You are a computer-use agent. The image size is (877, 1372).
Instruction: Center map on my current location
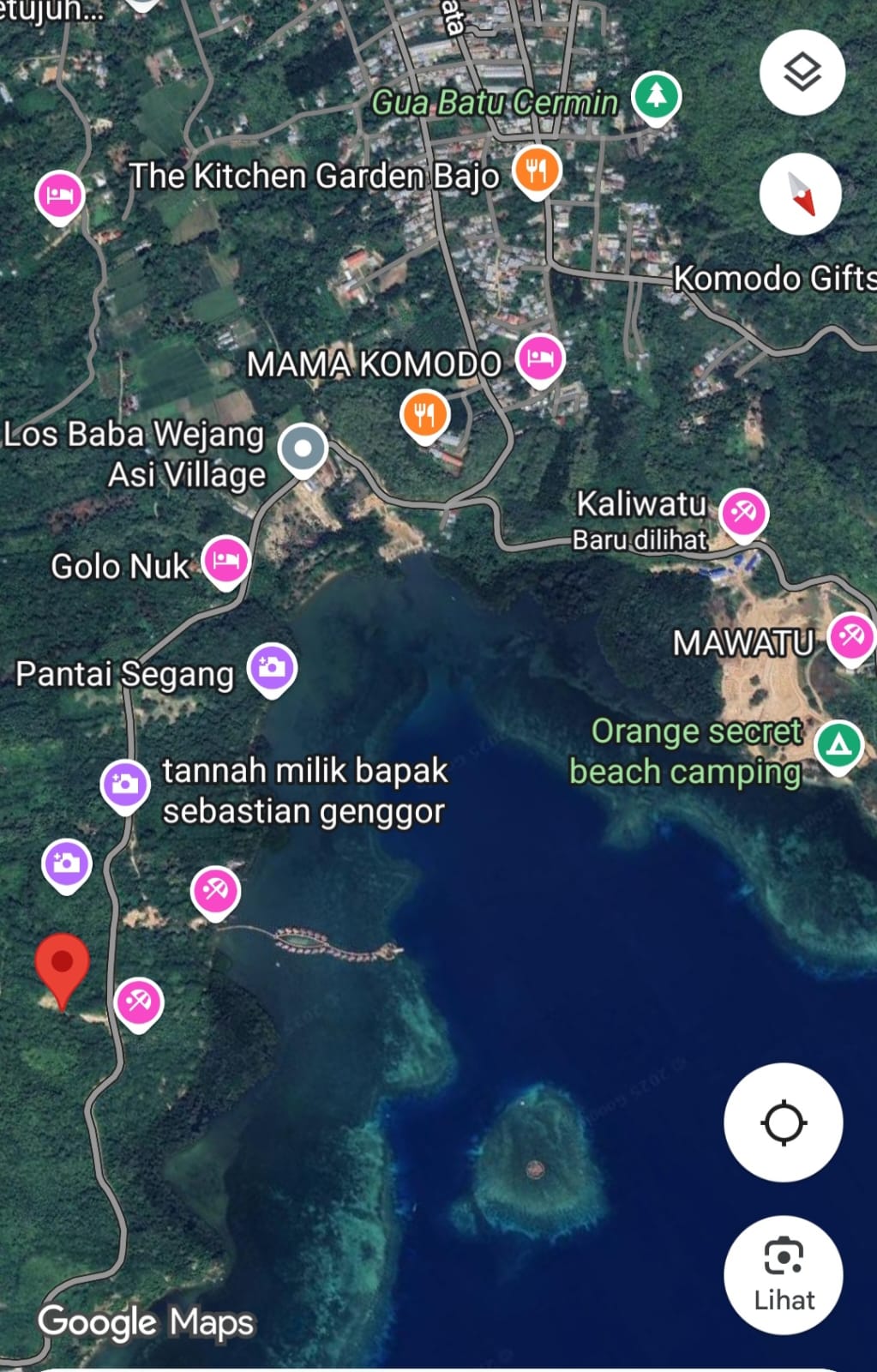[783, 1122]
